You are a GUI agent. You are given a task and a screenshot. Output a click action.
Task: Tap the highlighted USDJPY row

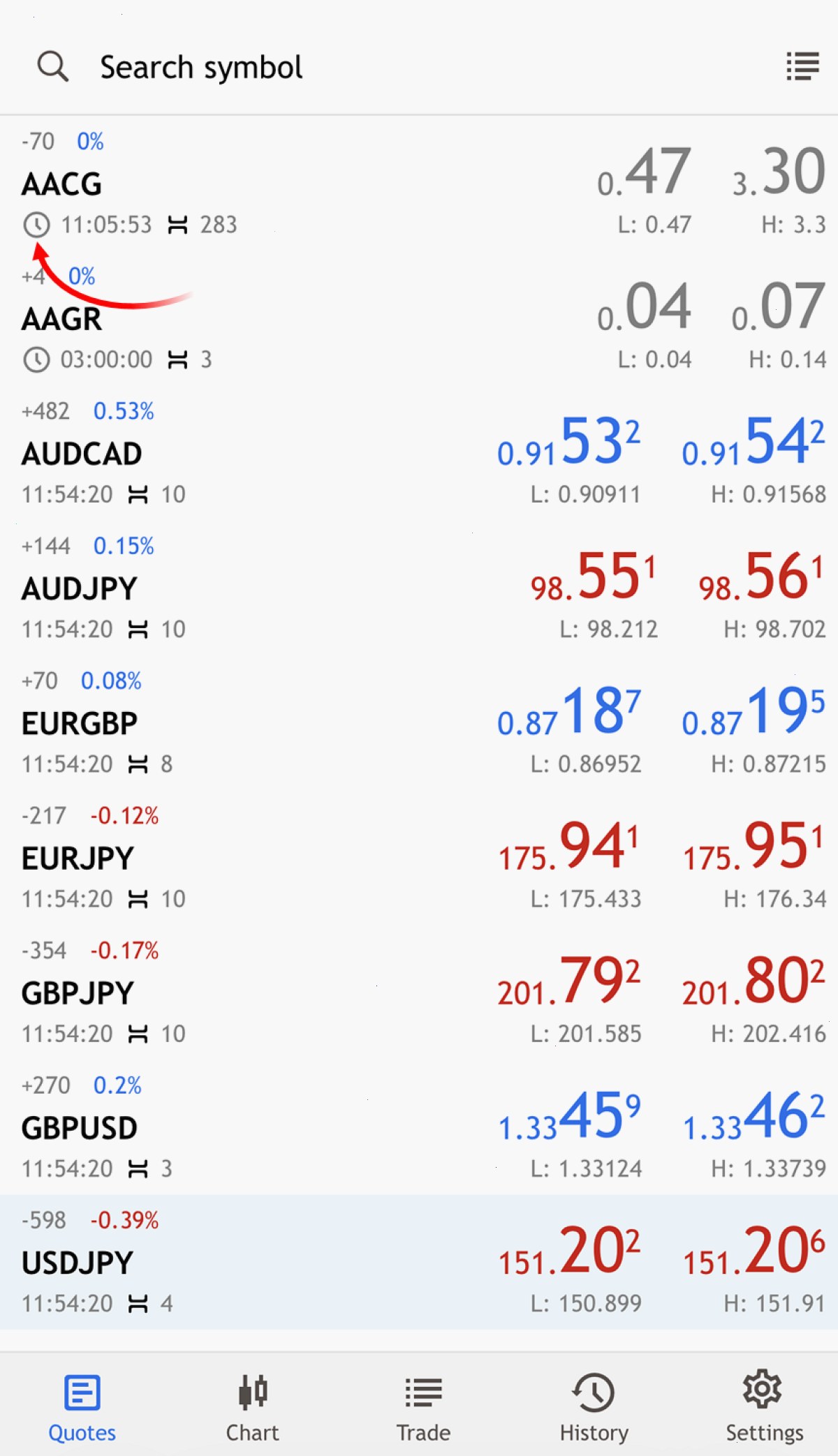pyautogui.click(x=419, y=1261)
